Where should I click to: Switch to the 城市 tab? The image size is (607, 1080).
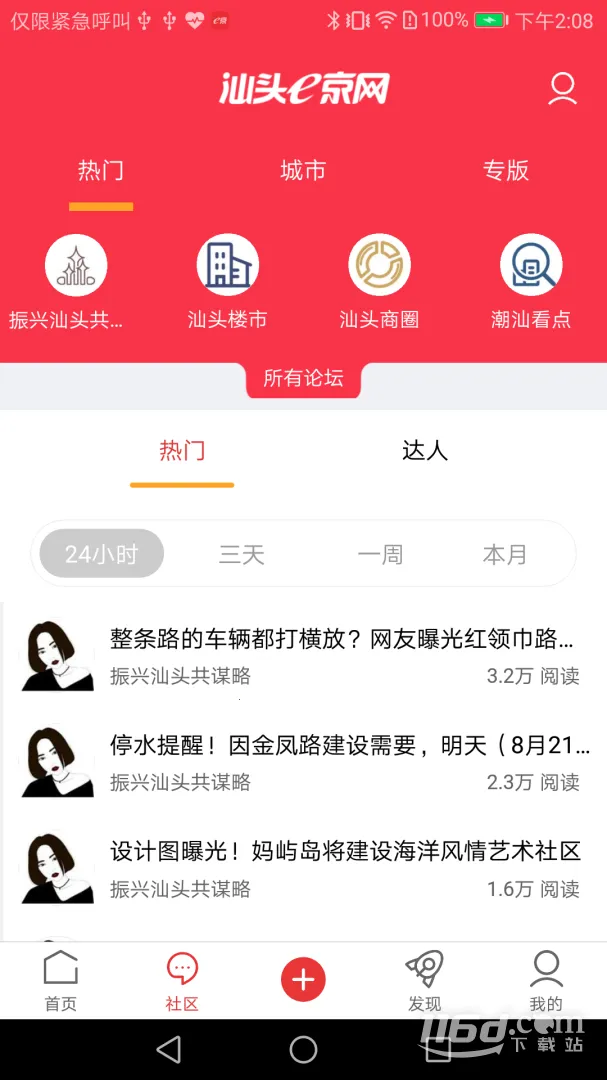(x=303, y=171)
